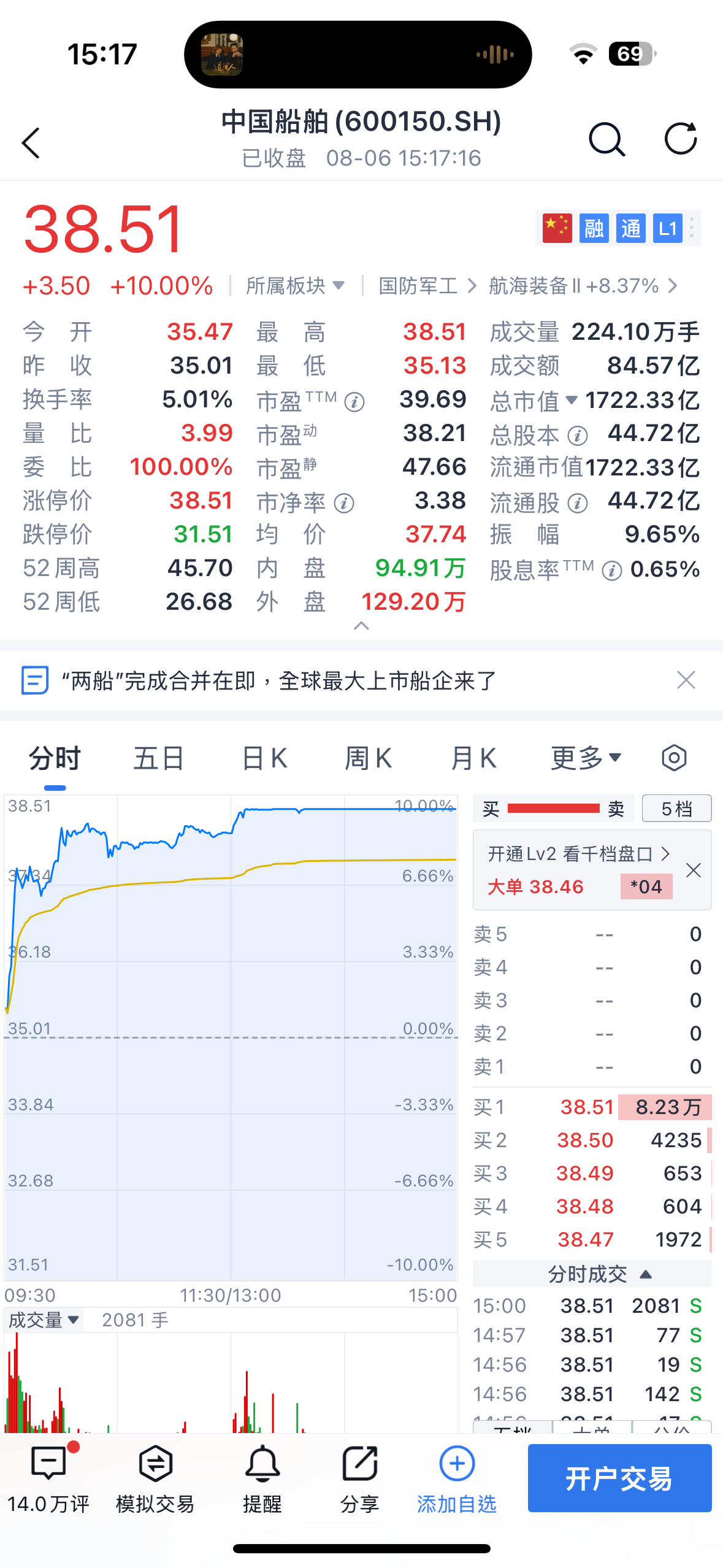Go back using the top-left arrow
Screen dimensions: 723x1568
coord(31,143)
